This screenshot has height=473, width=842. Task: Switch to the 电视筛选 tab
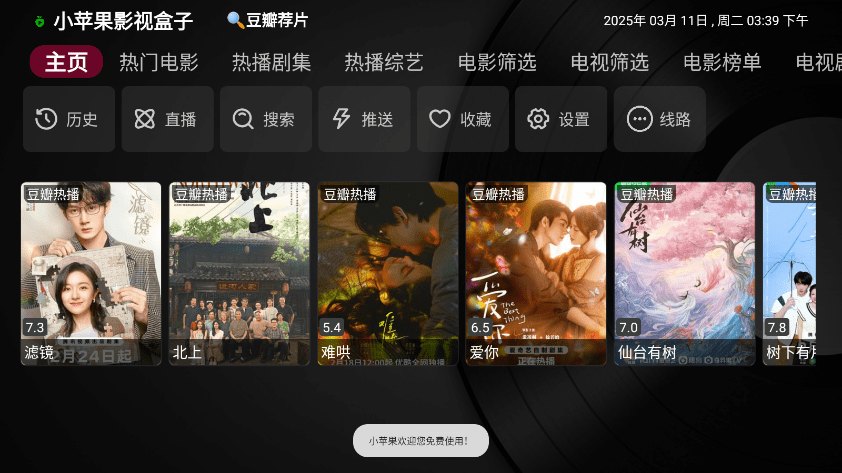click(x=610, y=62)
